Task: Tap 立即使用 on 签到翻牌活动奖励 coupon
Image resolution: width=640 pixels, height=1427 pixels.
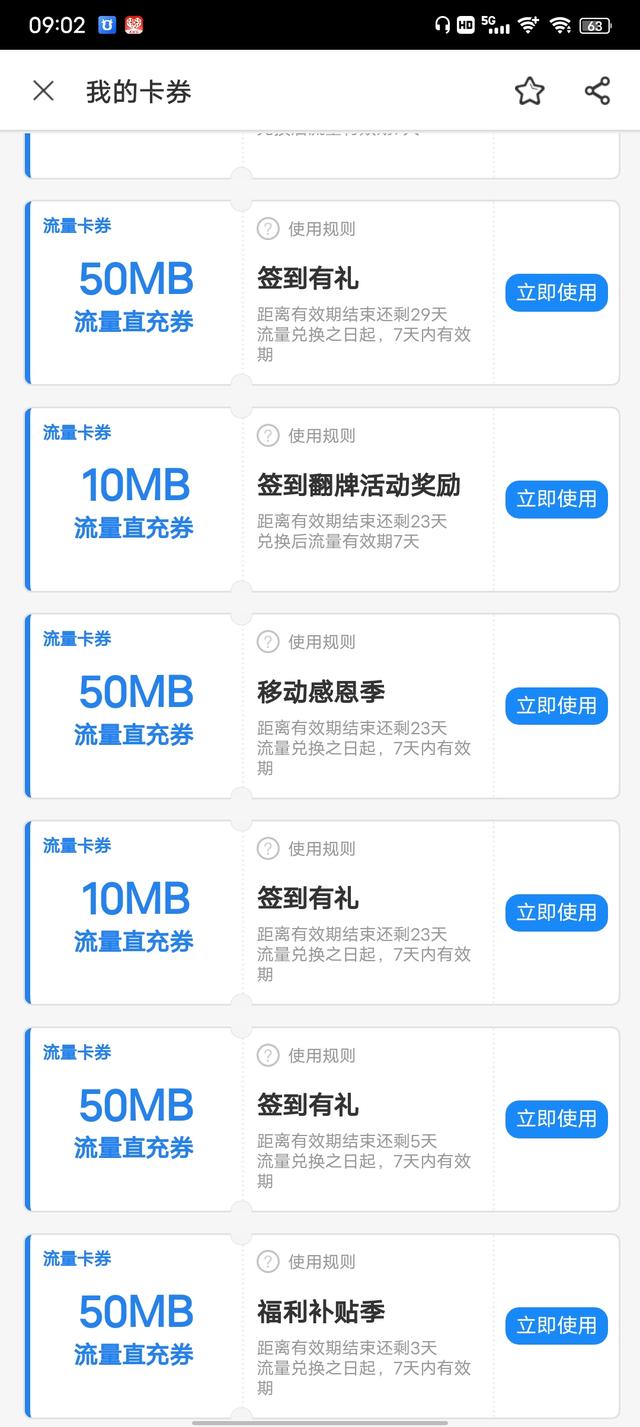Action: pos(556,498)
